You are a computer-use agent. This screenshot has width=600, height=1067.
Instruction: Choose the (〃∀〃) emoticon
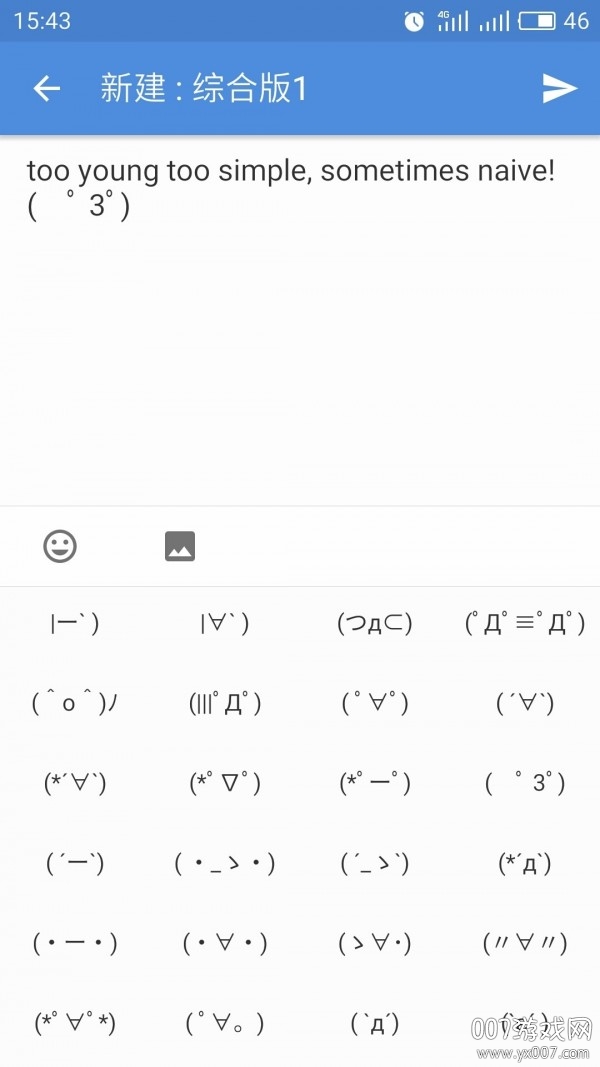pyautogui.click(x=525, y=942)
